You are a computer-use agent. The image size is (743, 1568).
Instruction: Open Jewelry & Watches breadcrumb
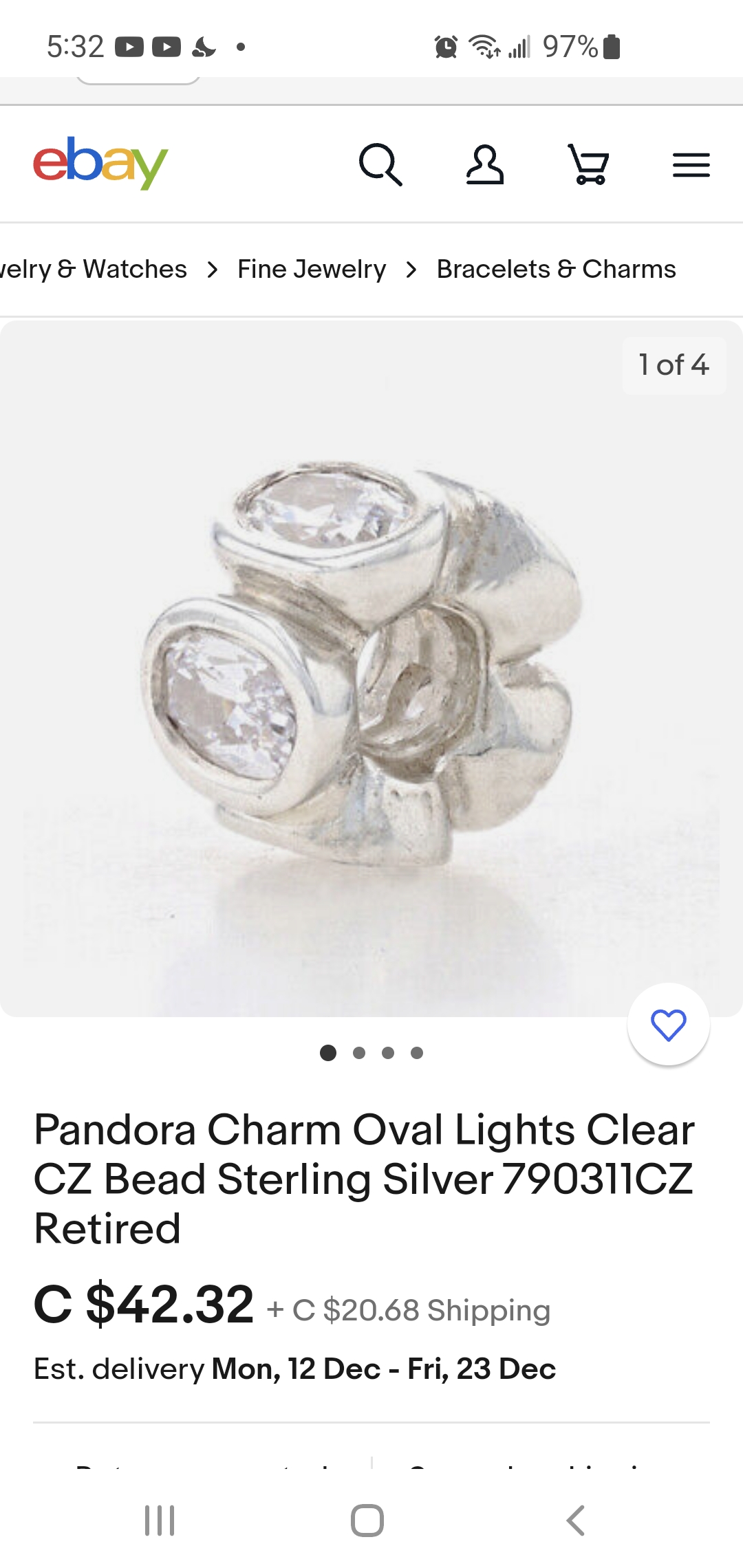point(94,269)
